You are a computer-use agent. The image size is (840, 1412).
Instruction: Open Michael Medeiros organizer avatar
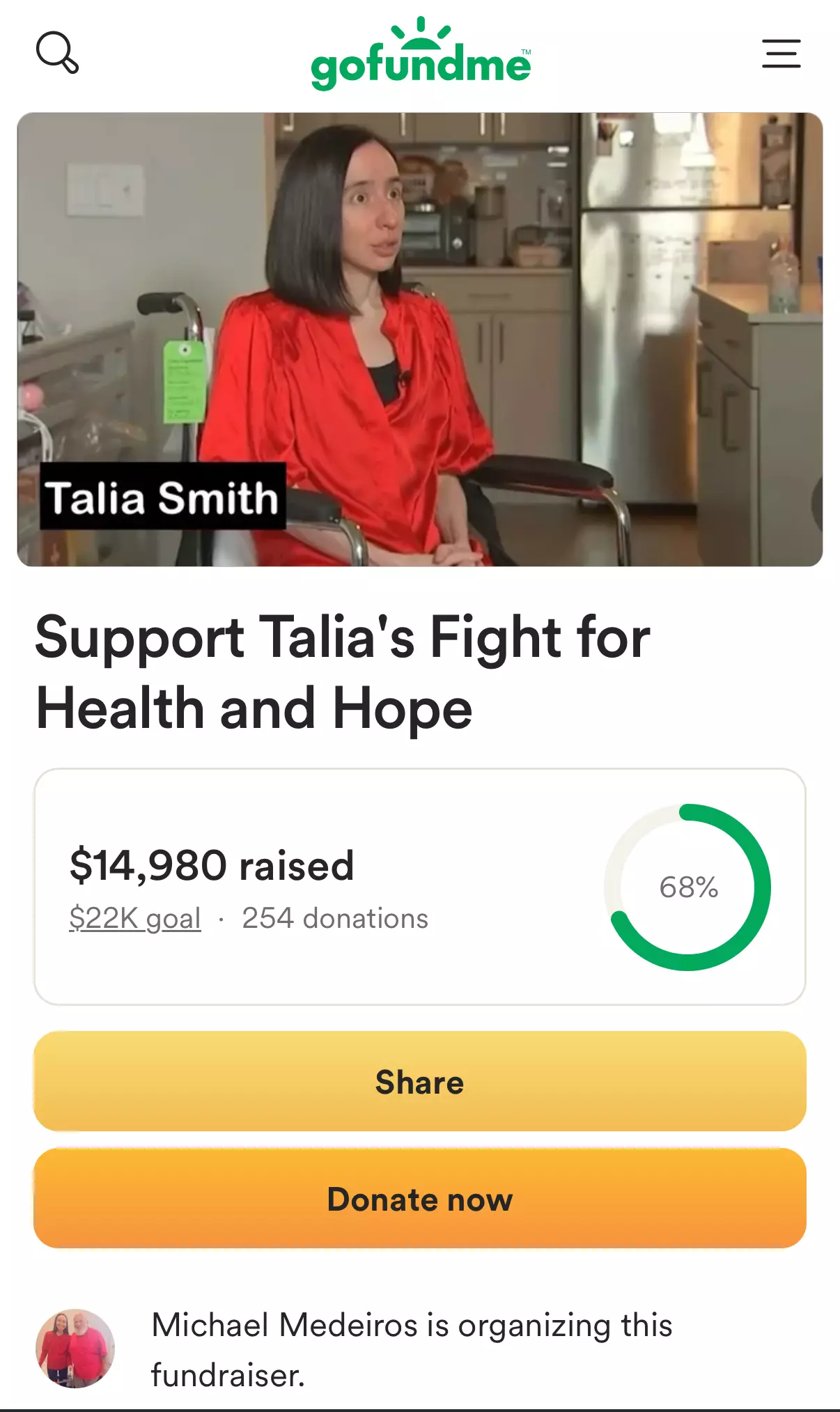click(75, 1348)
